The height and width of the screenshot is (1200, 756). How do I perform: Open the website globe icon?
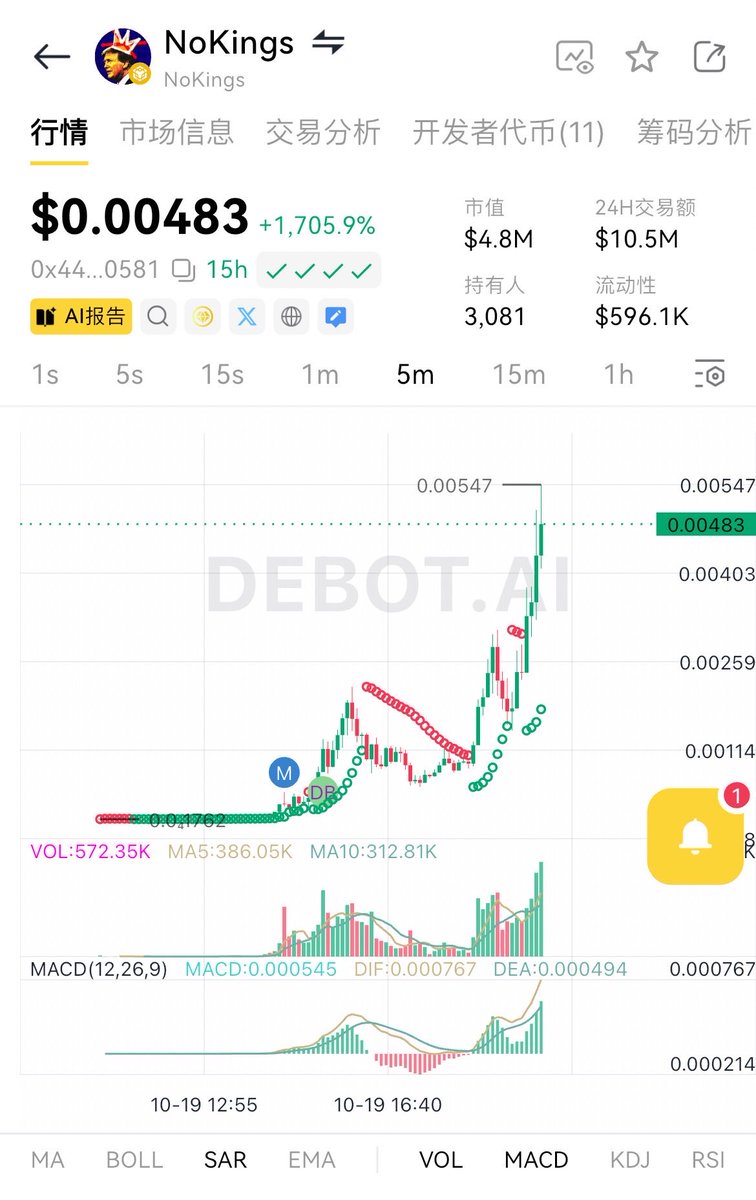(292, 318)
